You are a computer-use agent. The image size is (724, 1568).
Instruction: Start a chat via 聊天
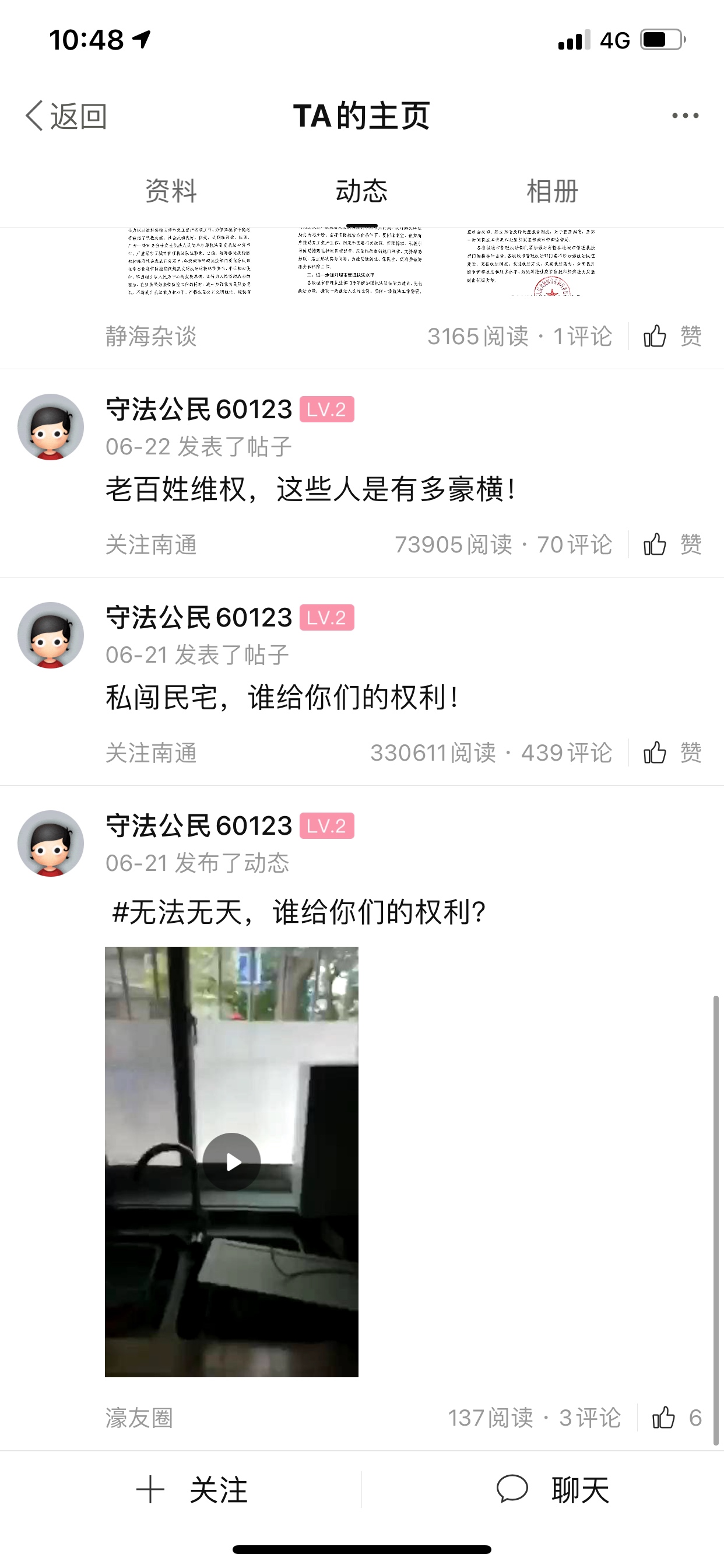coord(553,1489)
